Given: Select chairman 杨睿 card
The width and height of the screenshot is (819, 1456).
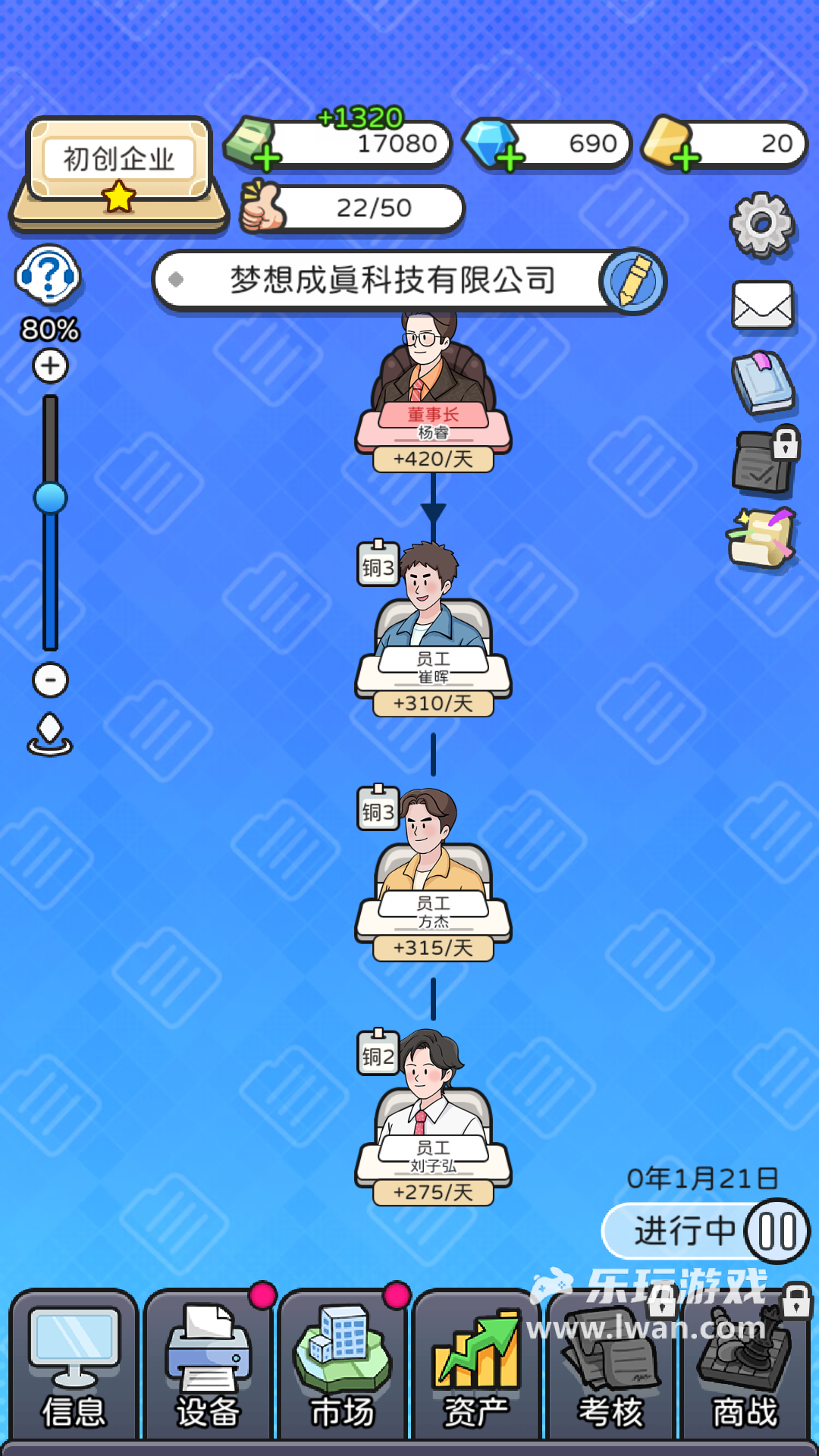Looking at the screenshot, I should [433, 394].
